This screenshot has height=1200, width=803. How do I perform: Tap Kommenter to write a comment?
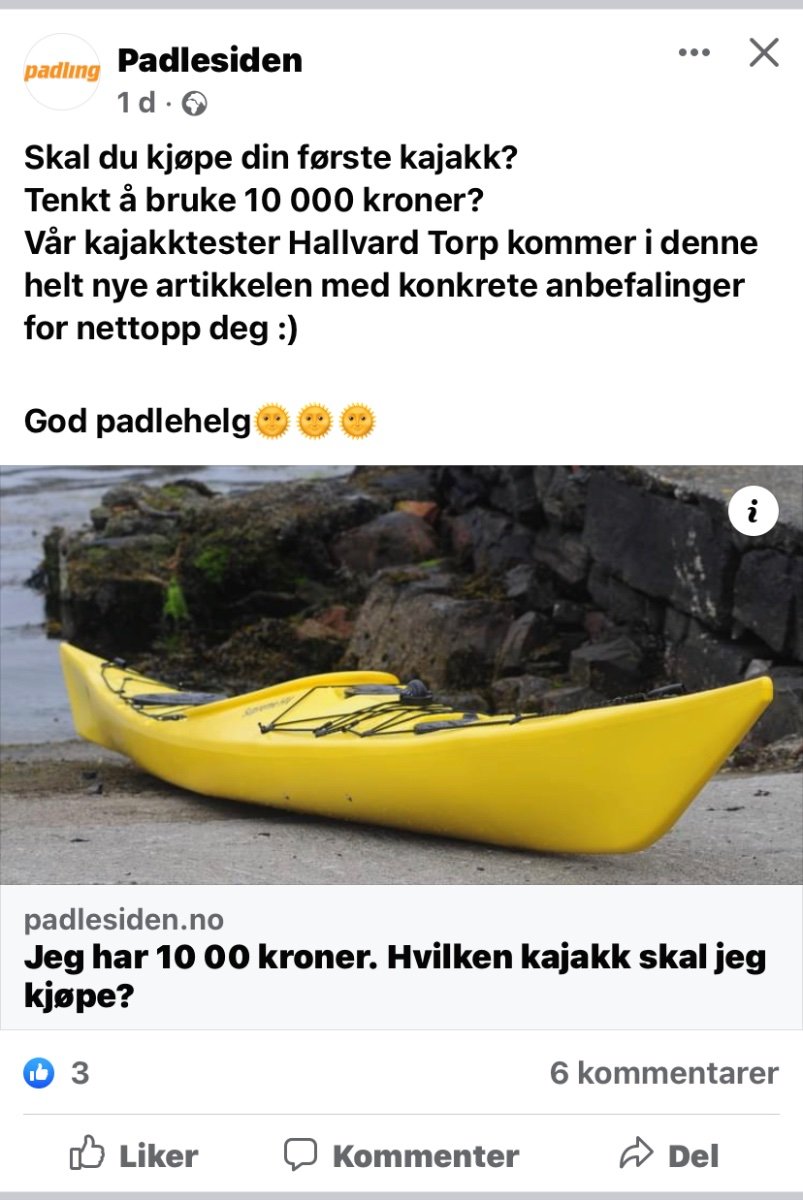[x=401, y=1156]
